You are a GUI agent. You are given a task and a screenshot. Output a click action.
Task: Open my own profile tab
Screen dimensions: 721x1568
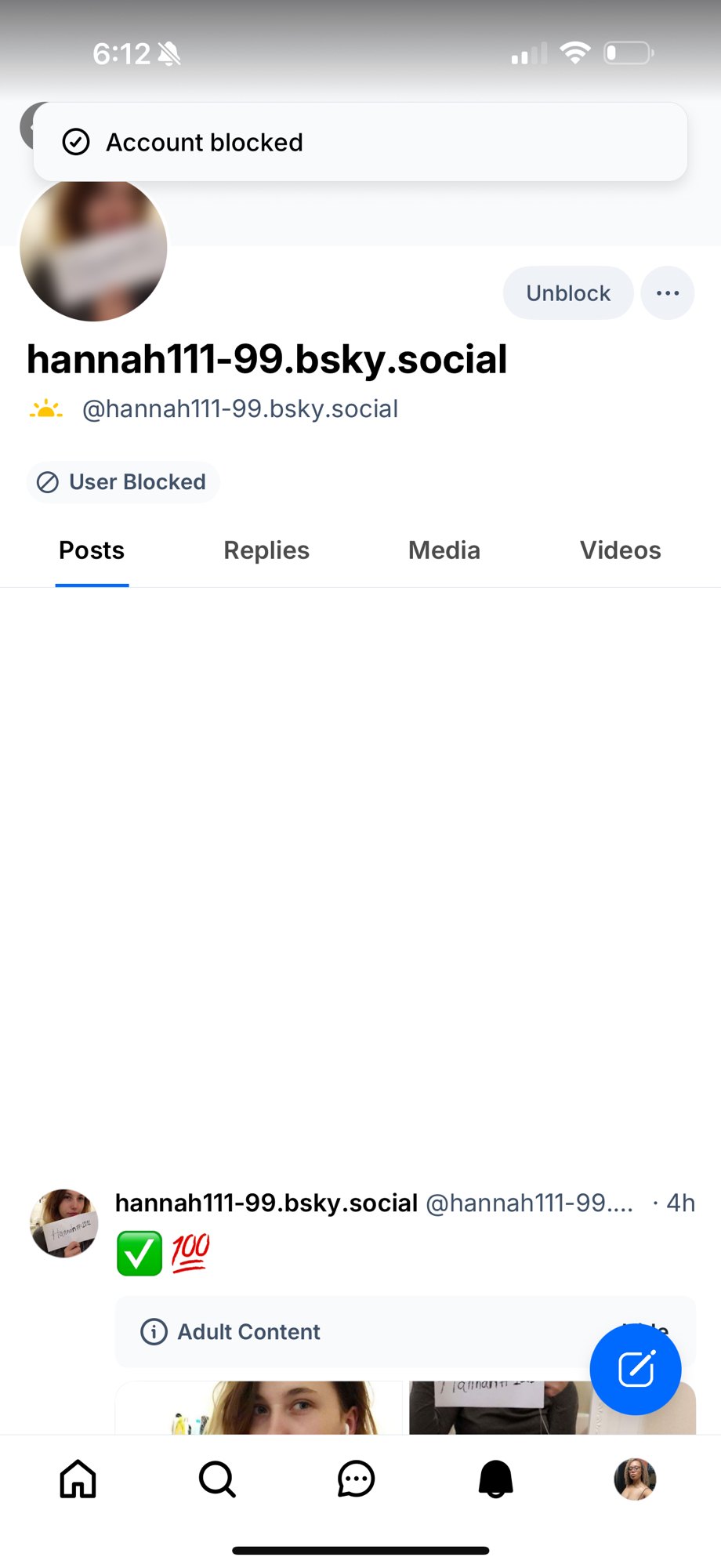634,1479
